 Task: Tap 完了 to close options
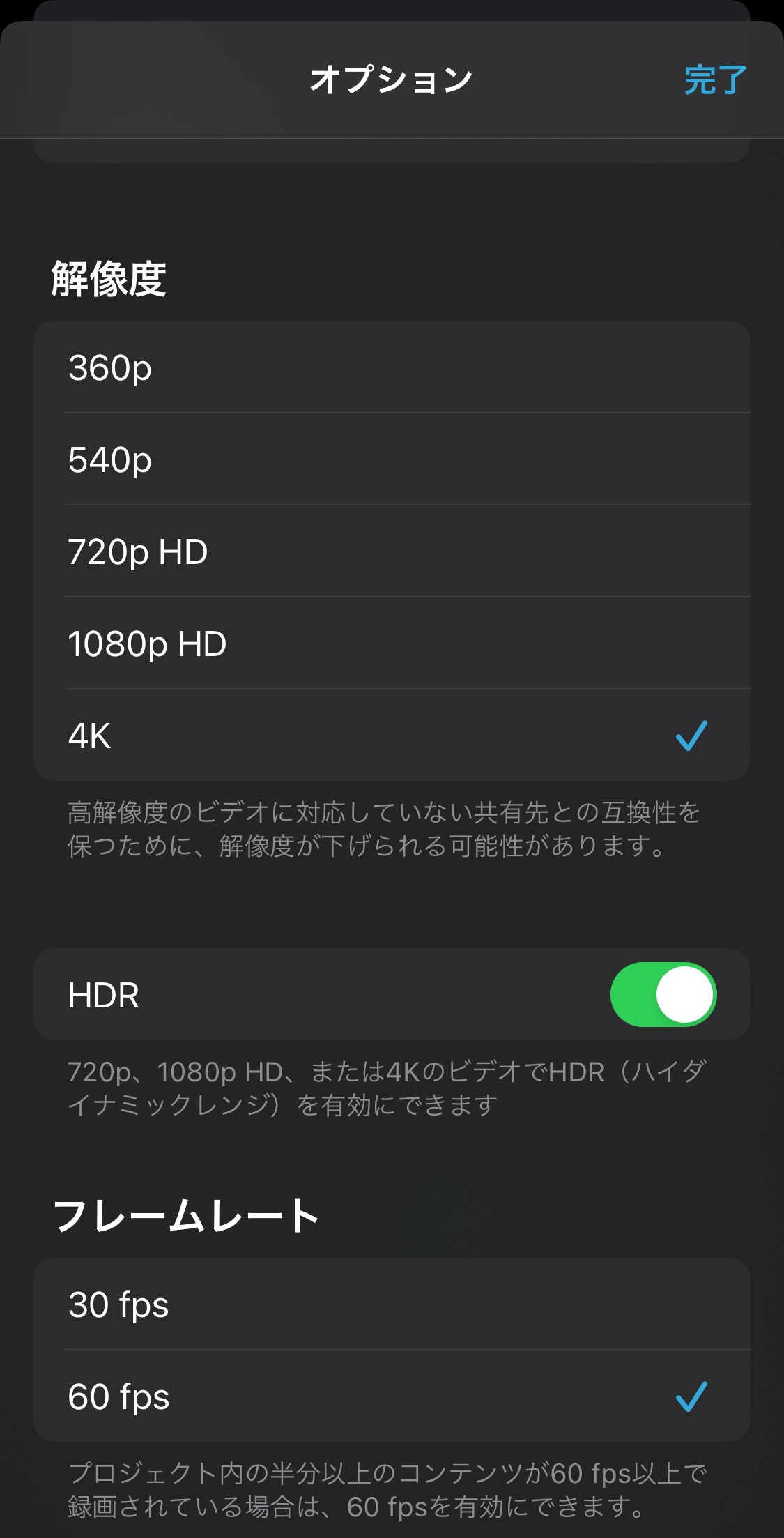tap(715, 79)
